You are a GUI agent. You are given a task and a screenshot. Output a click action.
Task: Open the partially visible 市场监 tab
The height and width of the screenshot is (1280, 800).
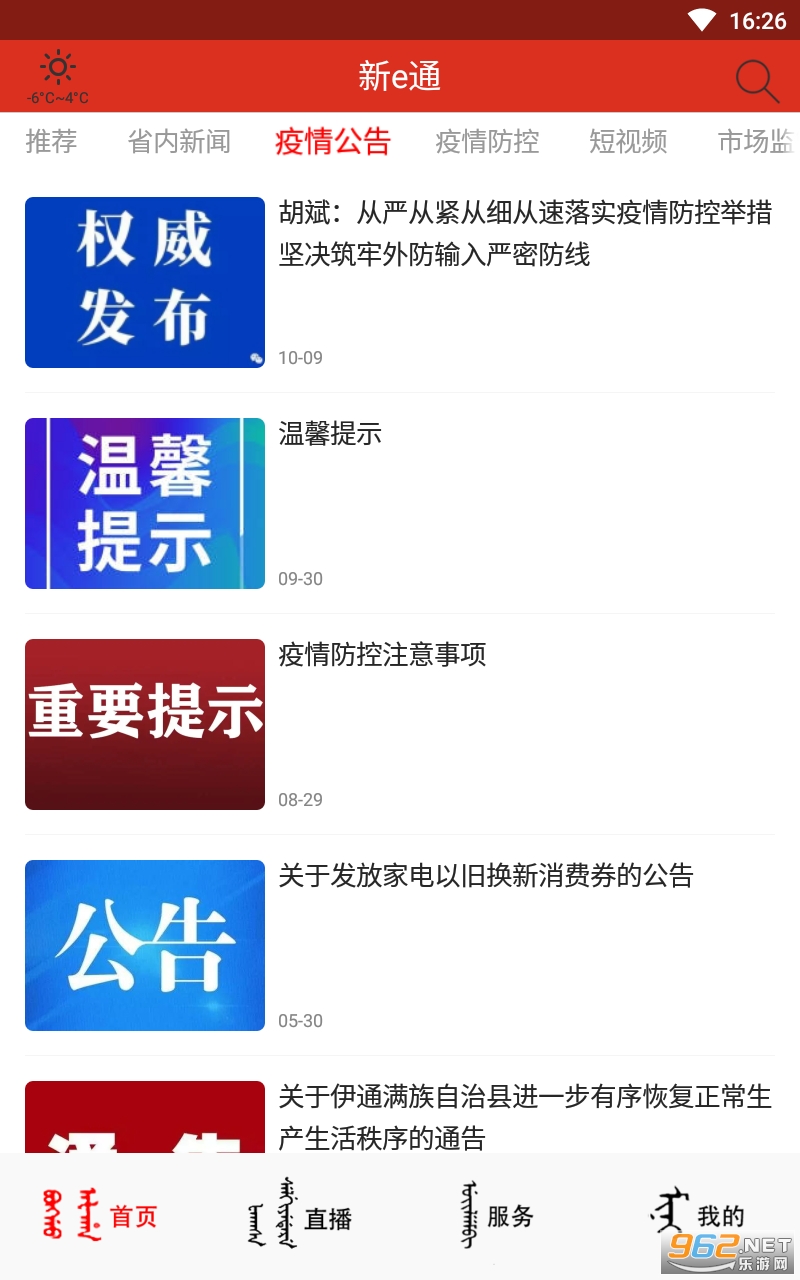[x=756, y=142]
